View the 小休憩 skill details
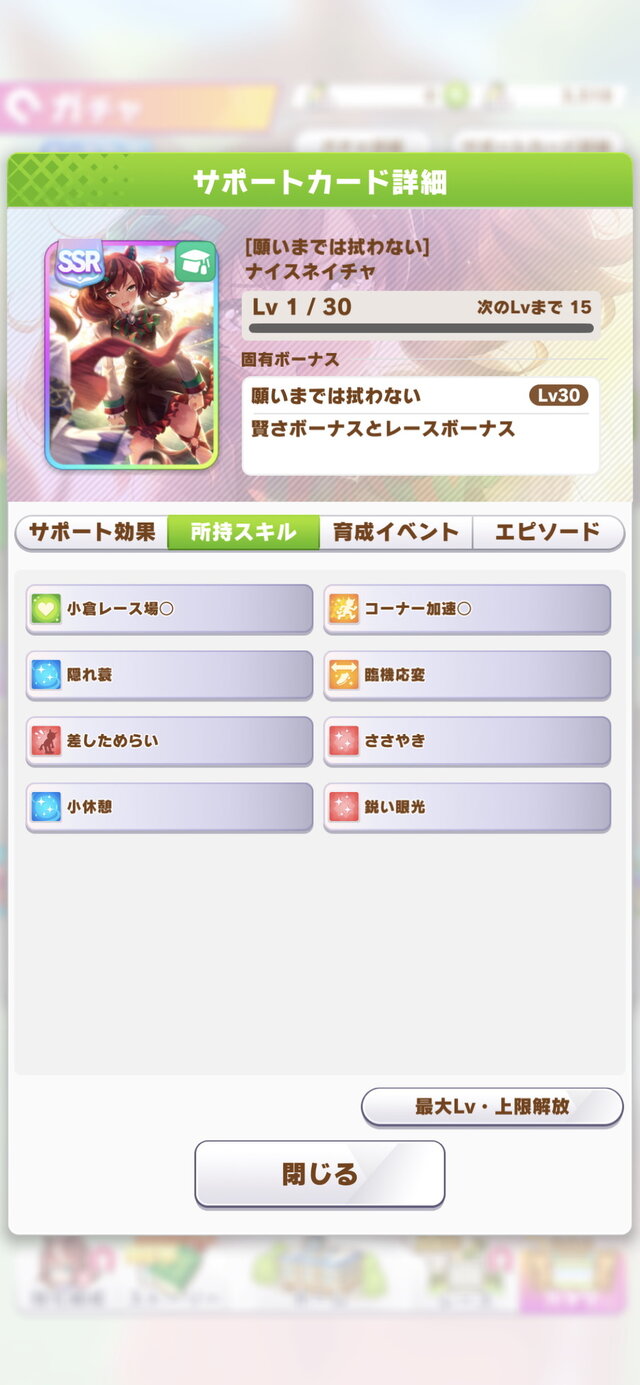This screenshot has height=1385, width=640. tap(169, 807)
